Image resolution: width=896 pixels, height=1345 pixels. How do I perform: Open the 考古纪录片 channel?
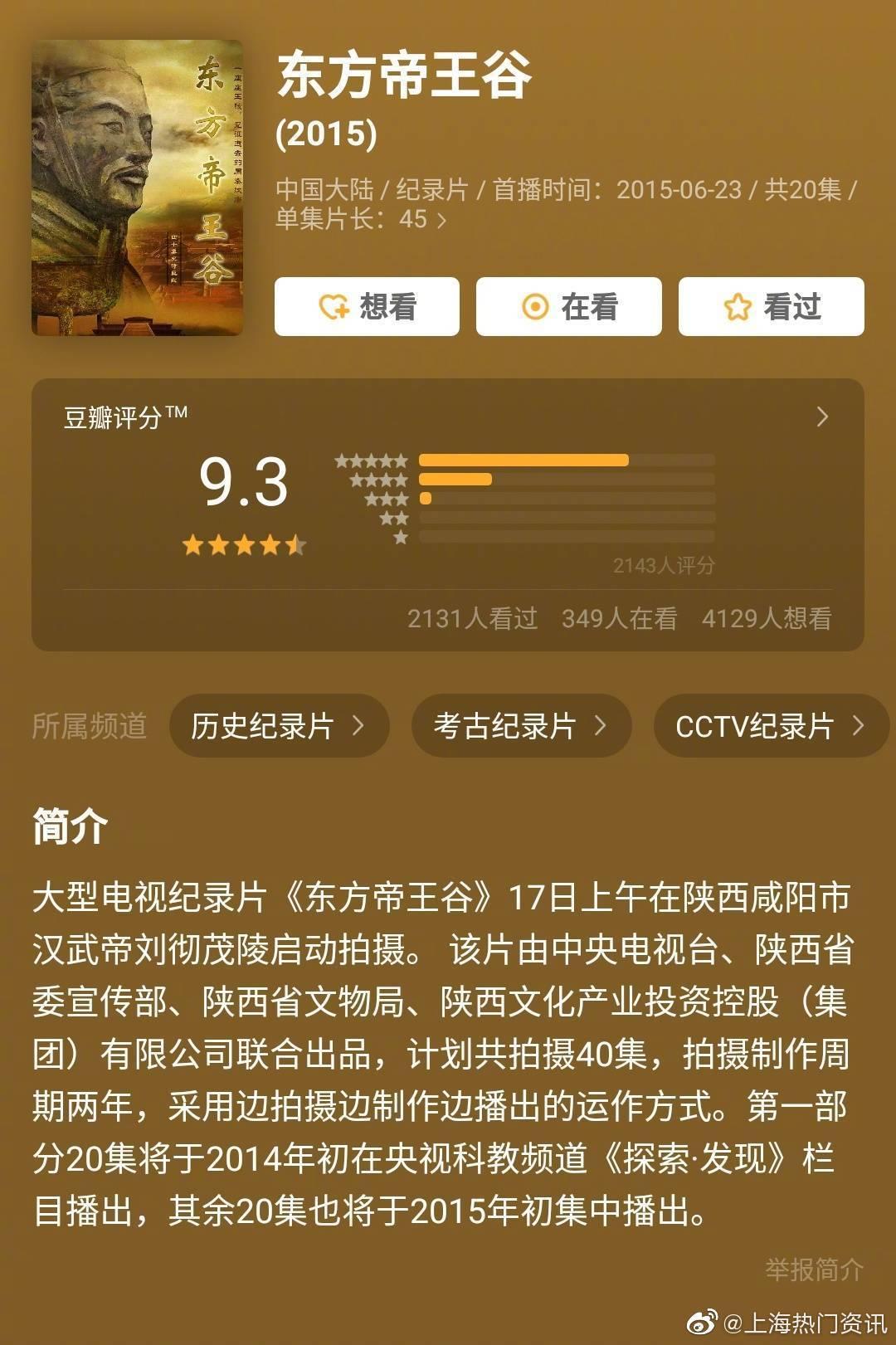pos(521,726)
